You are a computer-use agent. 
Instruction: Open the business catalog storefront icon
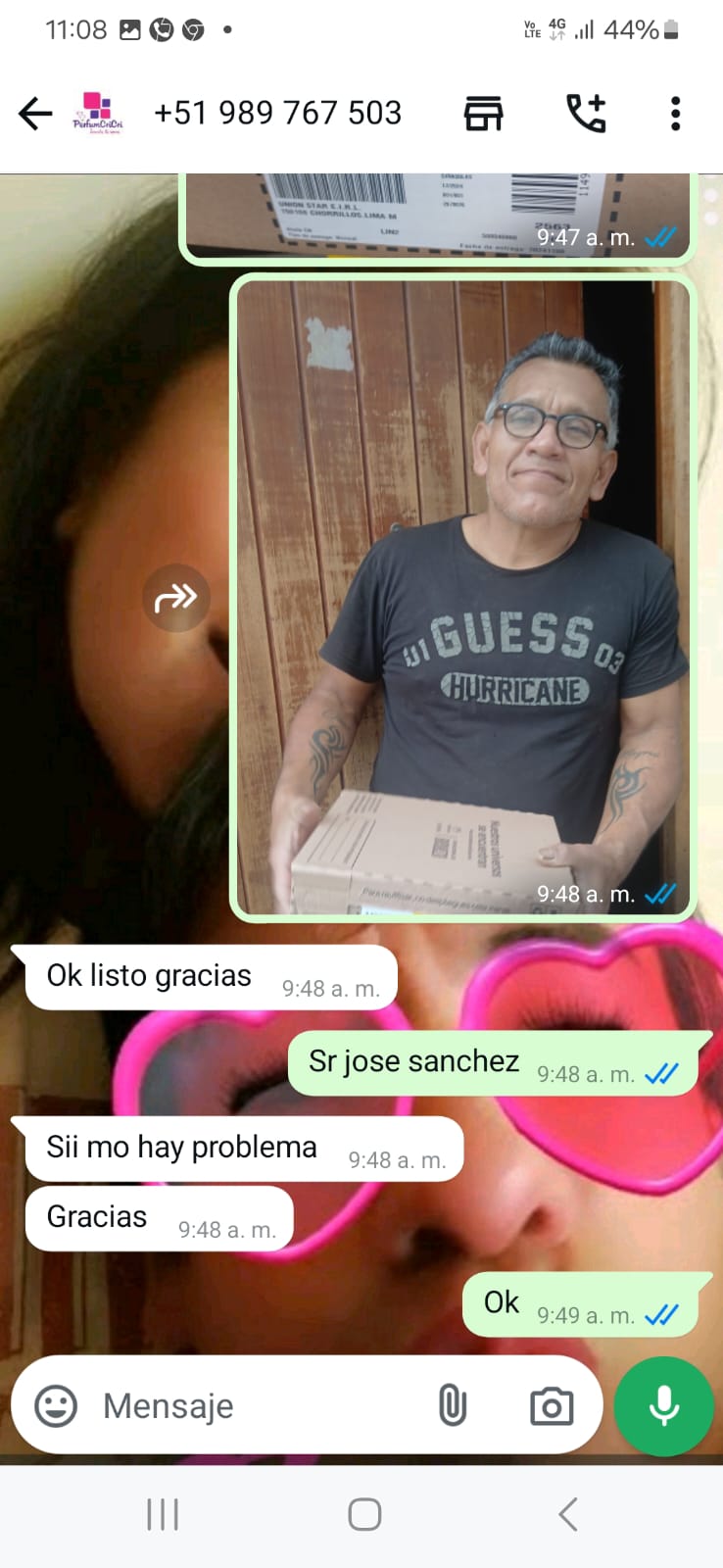(483, 114)
